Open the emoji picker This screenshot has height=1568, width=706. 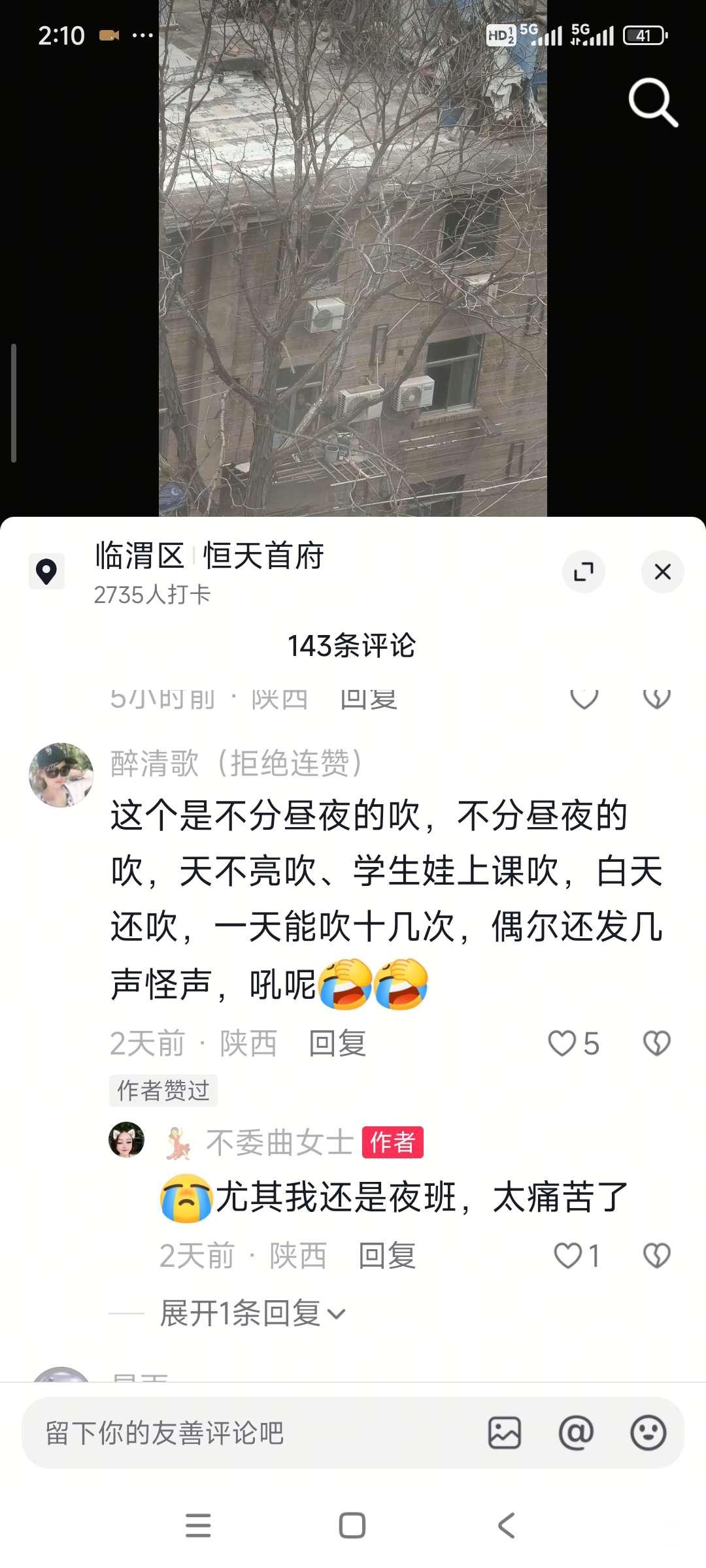pyautogui.click(x=648, y=1433)
